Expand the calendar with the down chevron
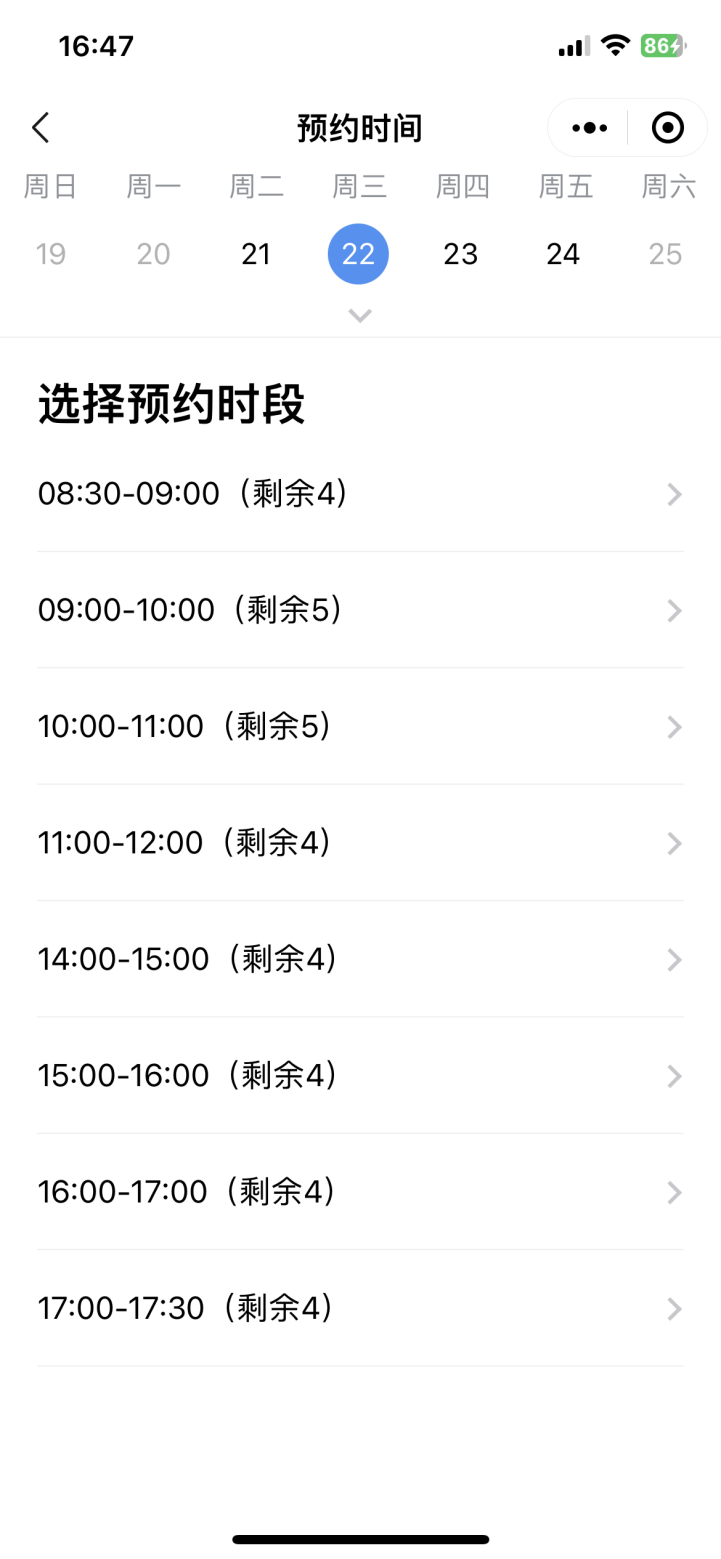721x1559 pixels. [x=360, y=315]
